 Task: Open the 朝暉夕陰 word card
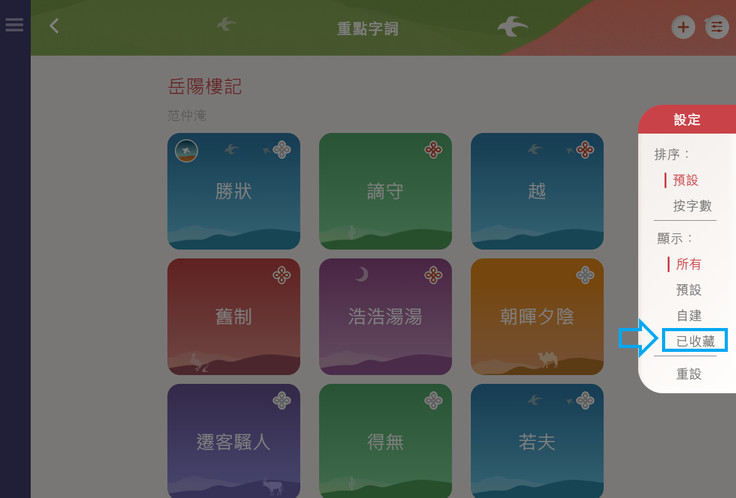pyautogui.click(x=536, y=317)
